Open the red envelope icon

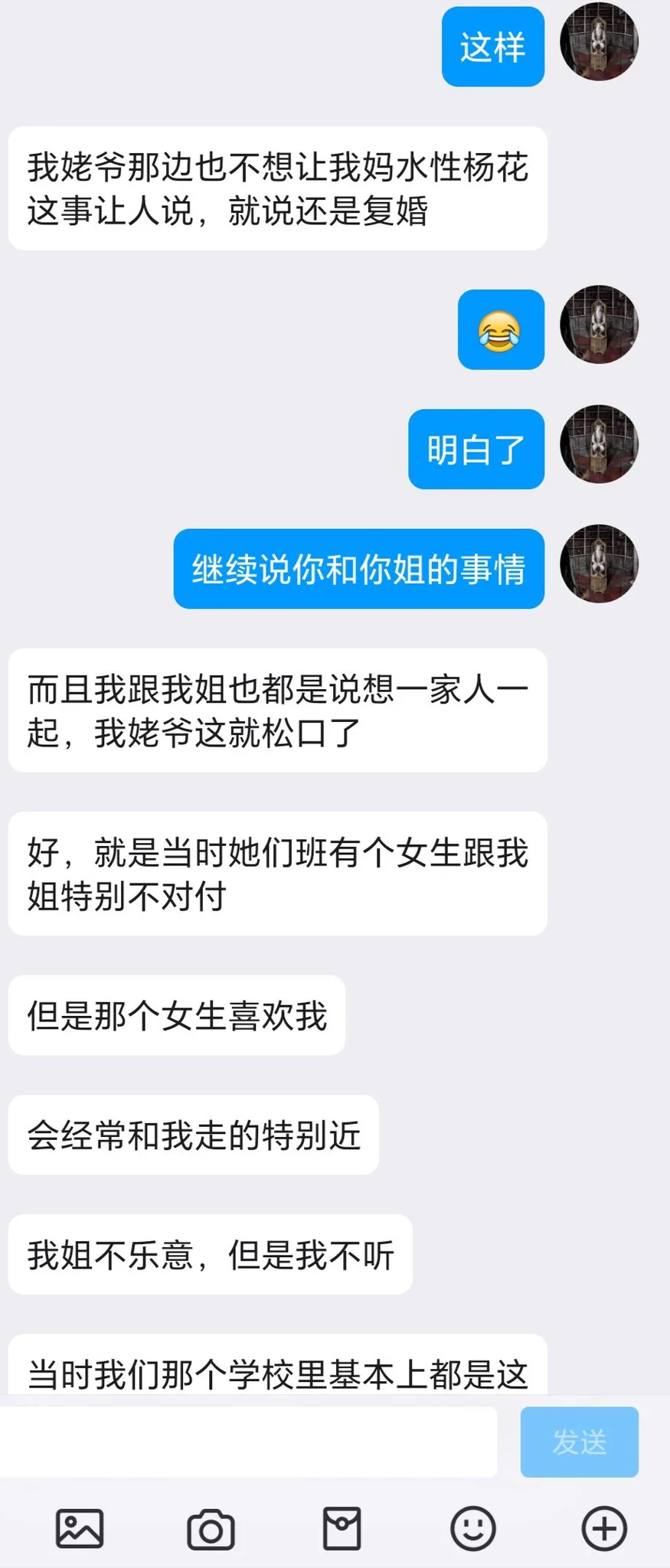(342, 1529)
